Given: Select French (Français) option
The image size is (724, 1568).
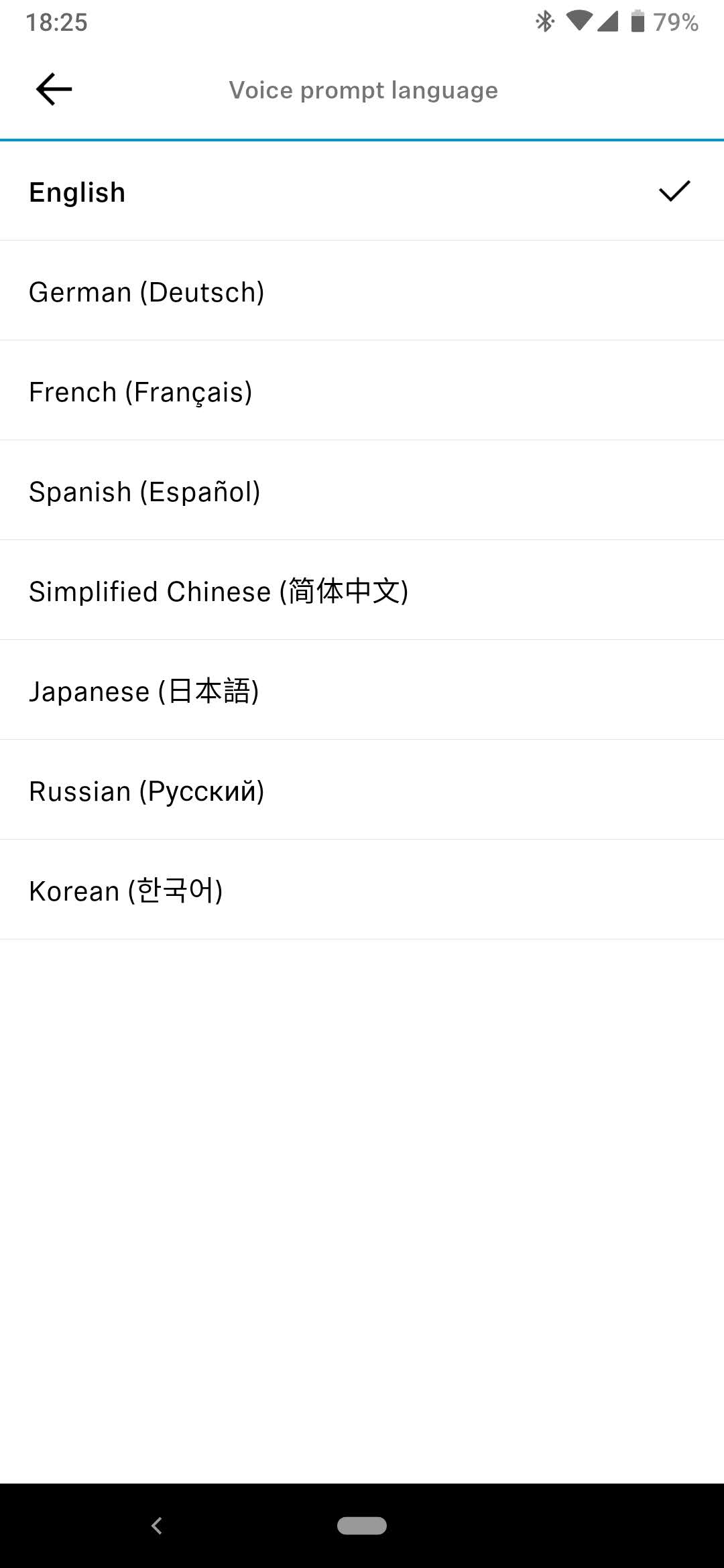Looking at the screenshot, I should pos(362,391).
